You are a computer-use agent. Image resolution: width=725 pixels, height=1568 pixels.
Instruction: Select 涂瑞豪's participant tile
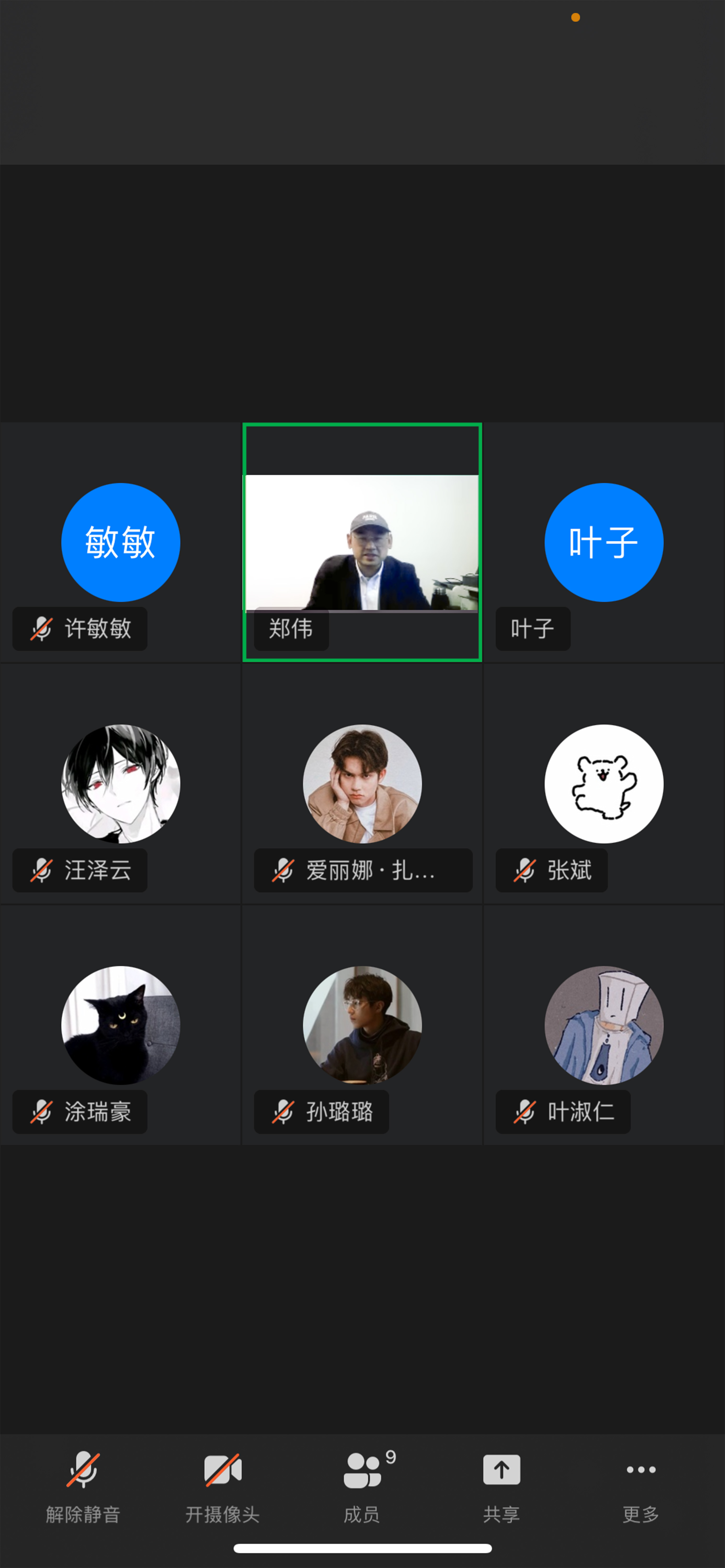pyautogui.click(x=121, y=1025)
